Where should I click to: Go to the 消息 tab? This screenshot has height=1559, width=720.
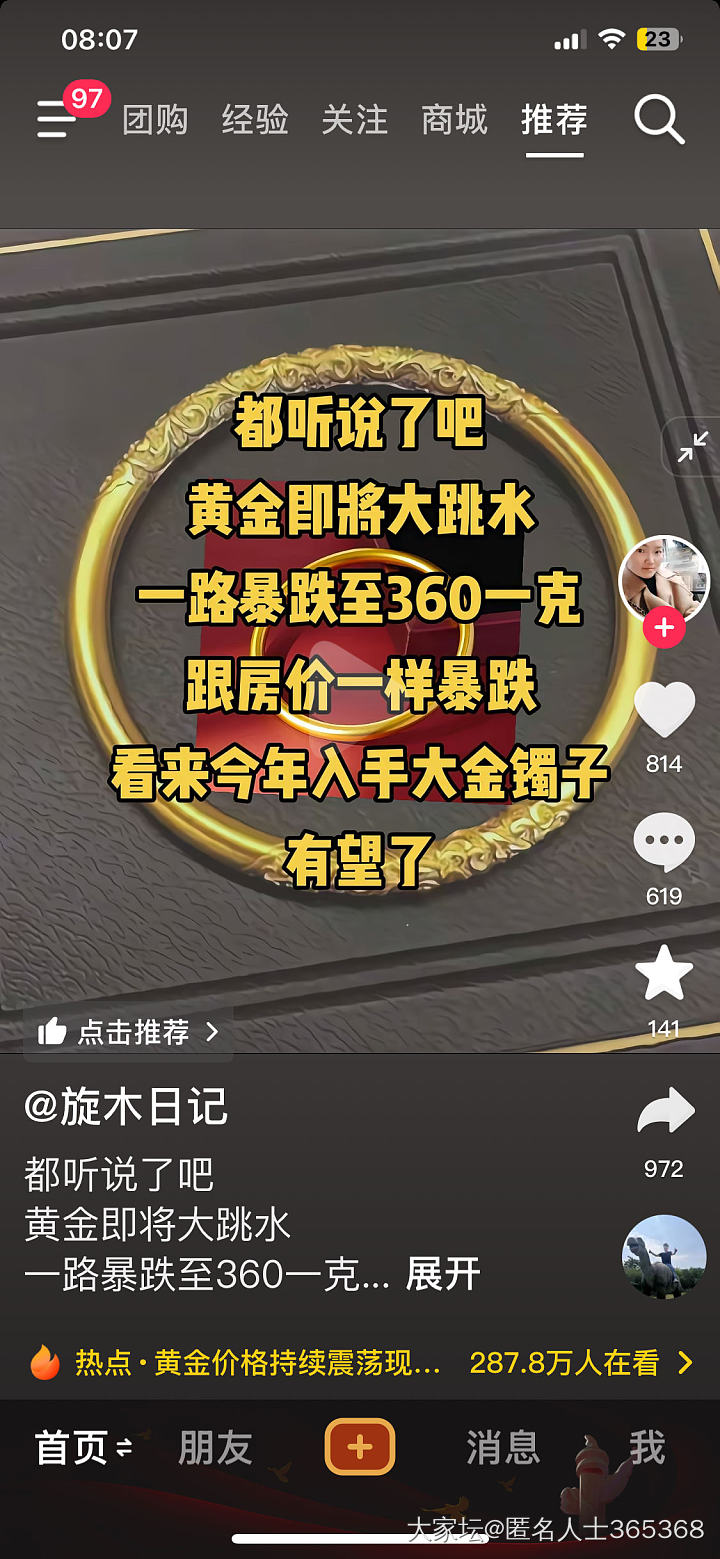click(502, 1447)
